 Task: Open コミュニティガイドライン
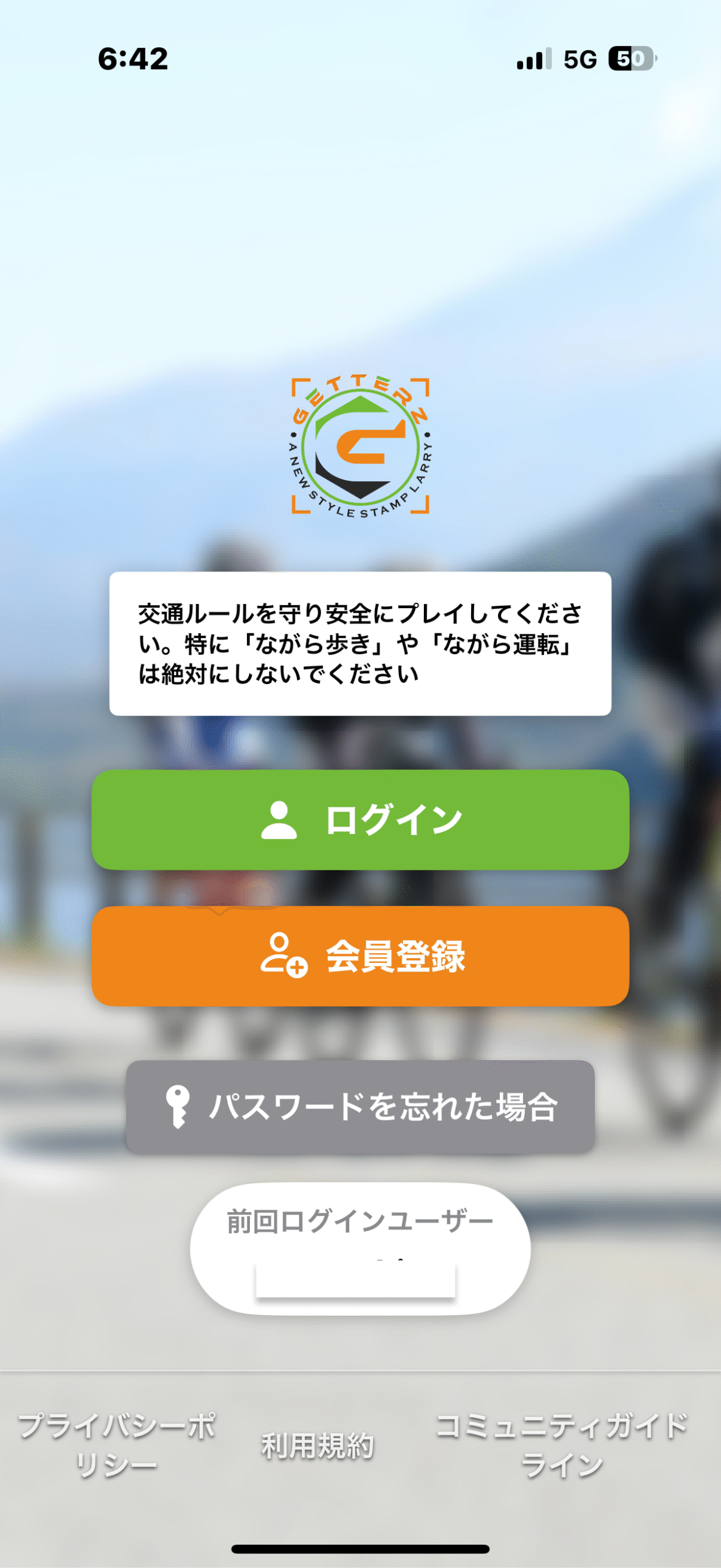pyautogui.click(x=561, y=1445)
